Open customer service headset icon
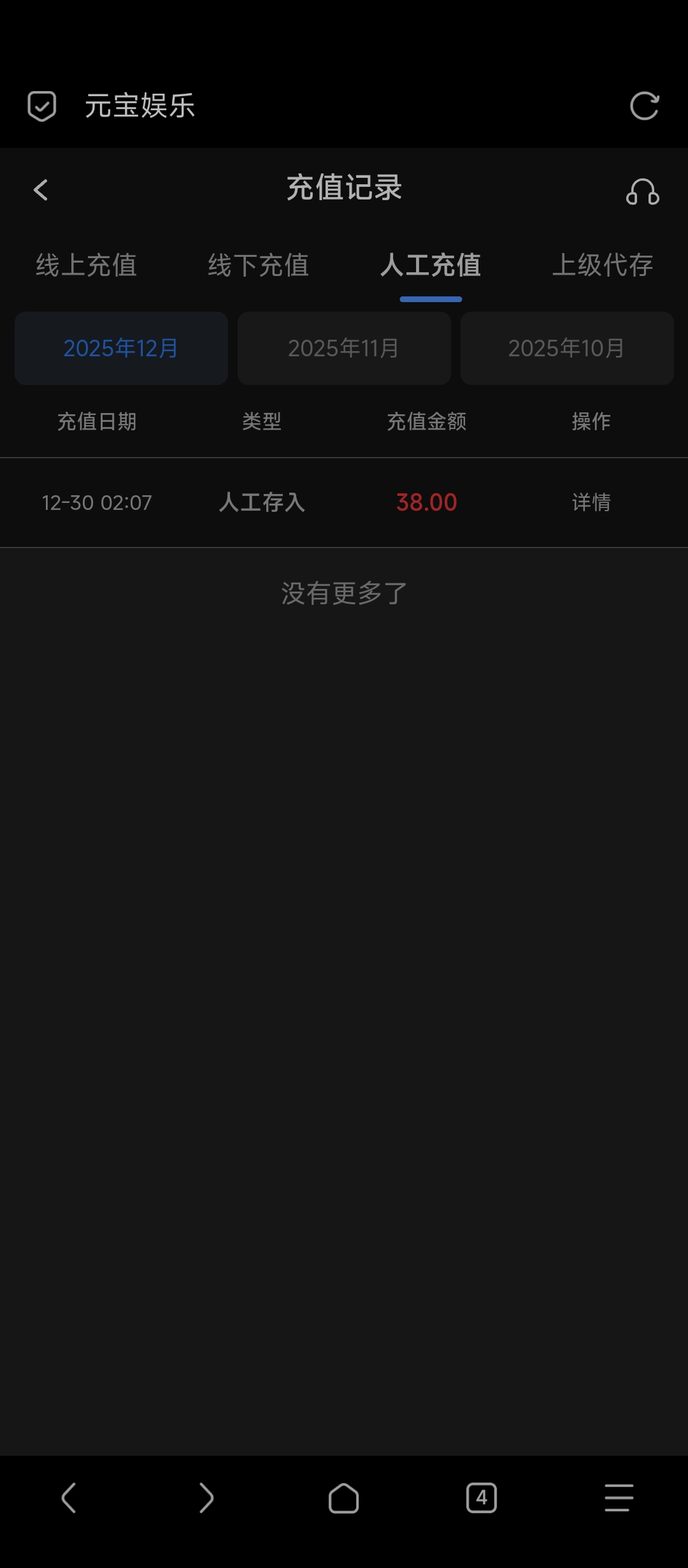 coord(642,191)
